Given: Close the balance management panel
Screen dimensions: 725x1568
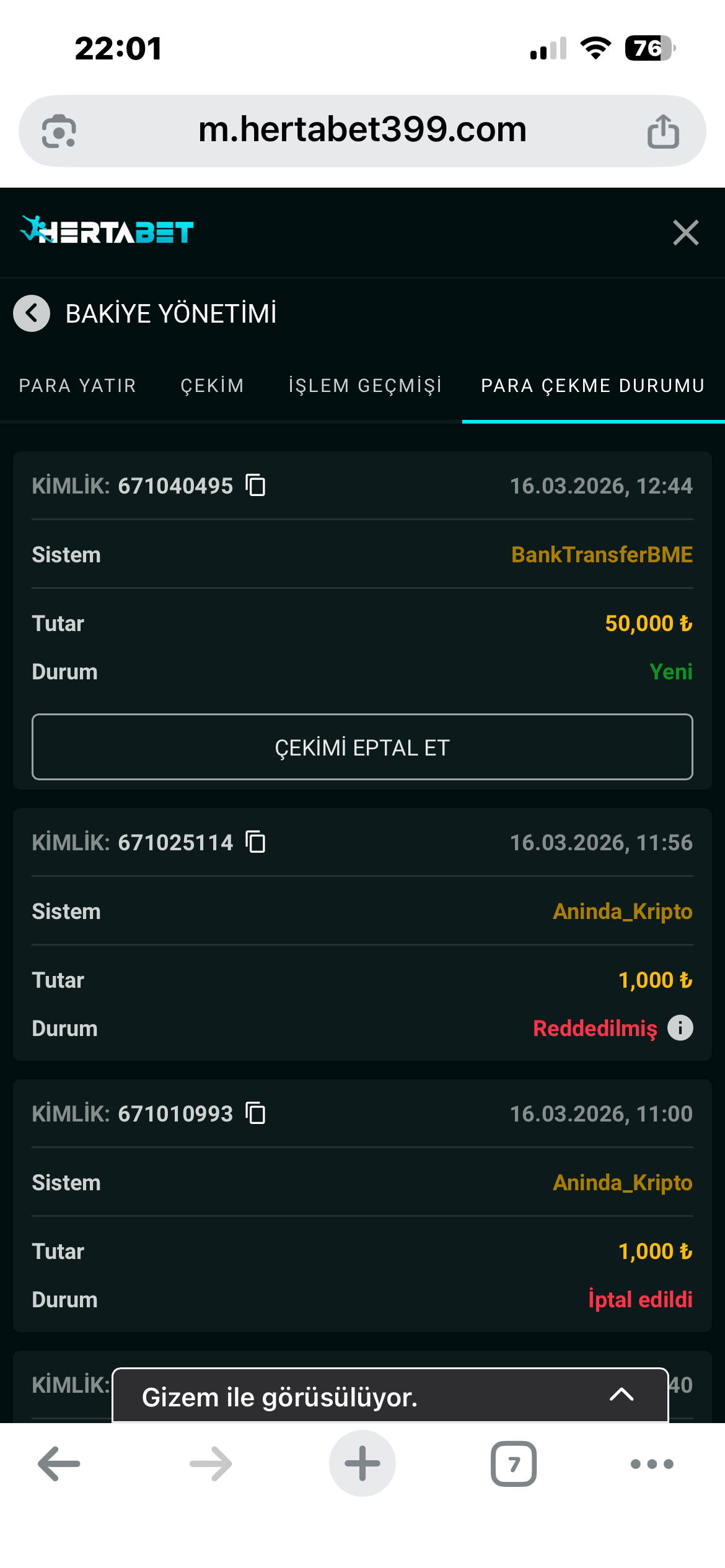Looking at the screenshot, I should [x=685, y=233].
